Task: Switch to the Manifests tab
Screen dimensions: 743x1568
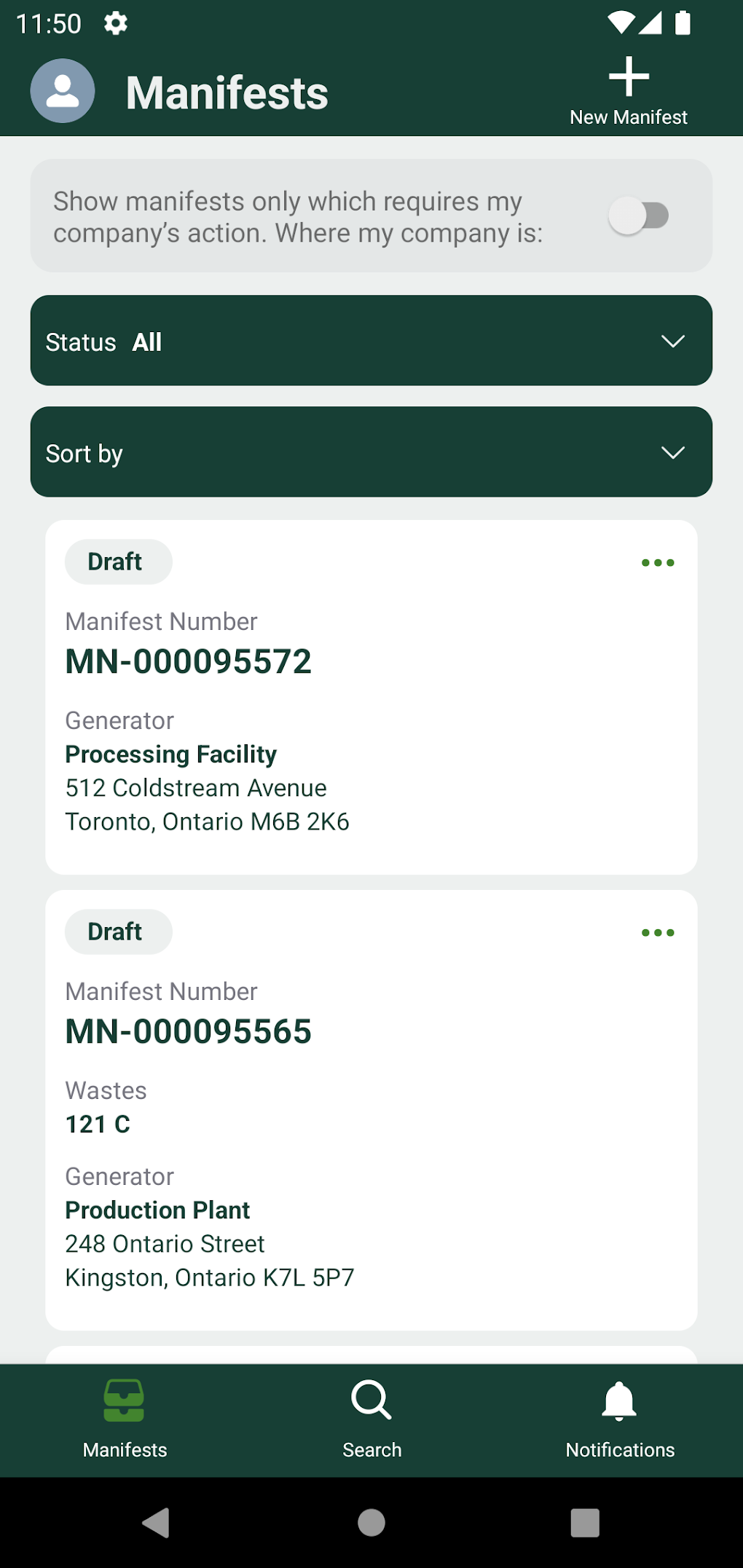Action: point(125,1420)
